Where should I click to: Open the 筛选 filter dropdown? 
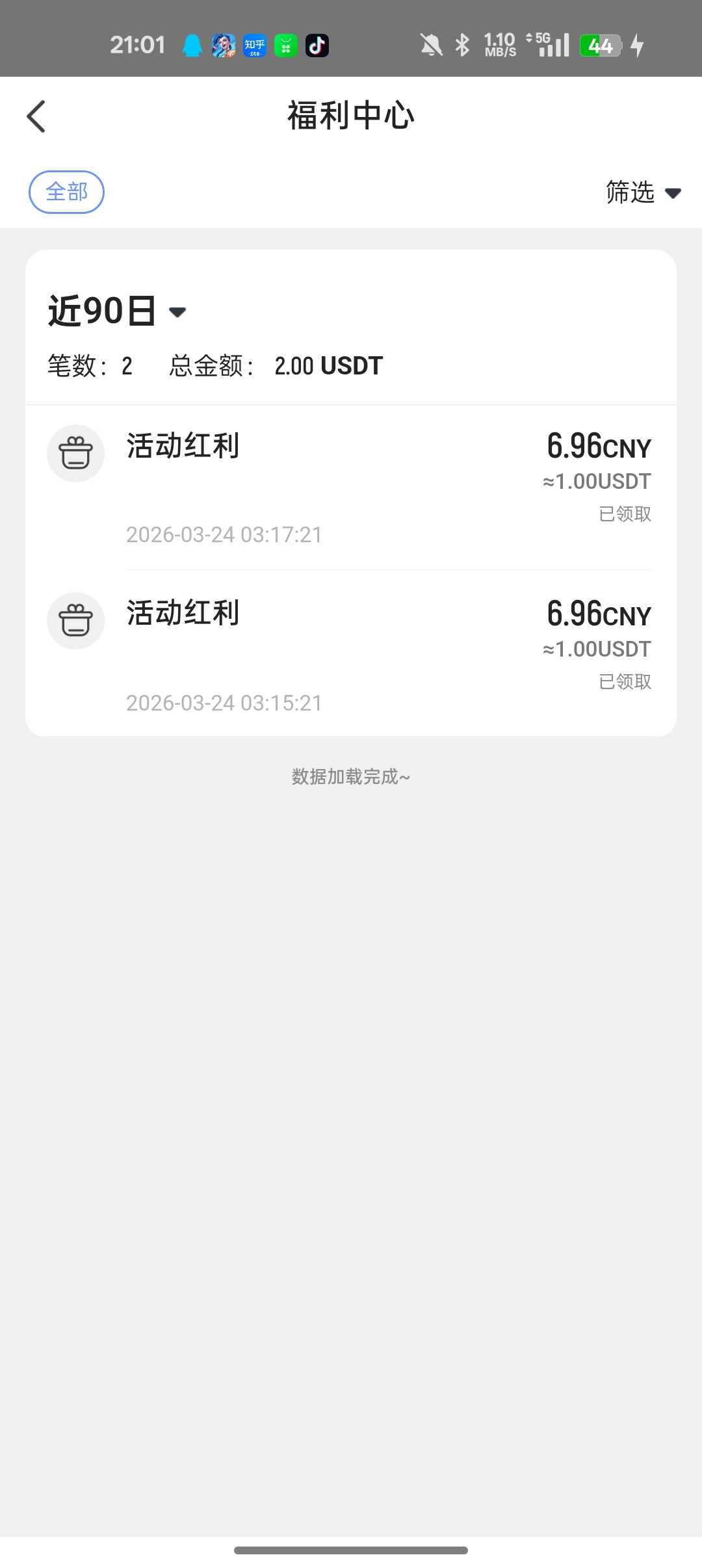point(642,192)
